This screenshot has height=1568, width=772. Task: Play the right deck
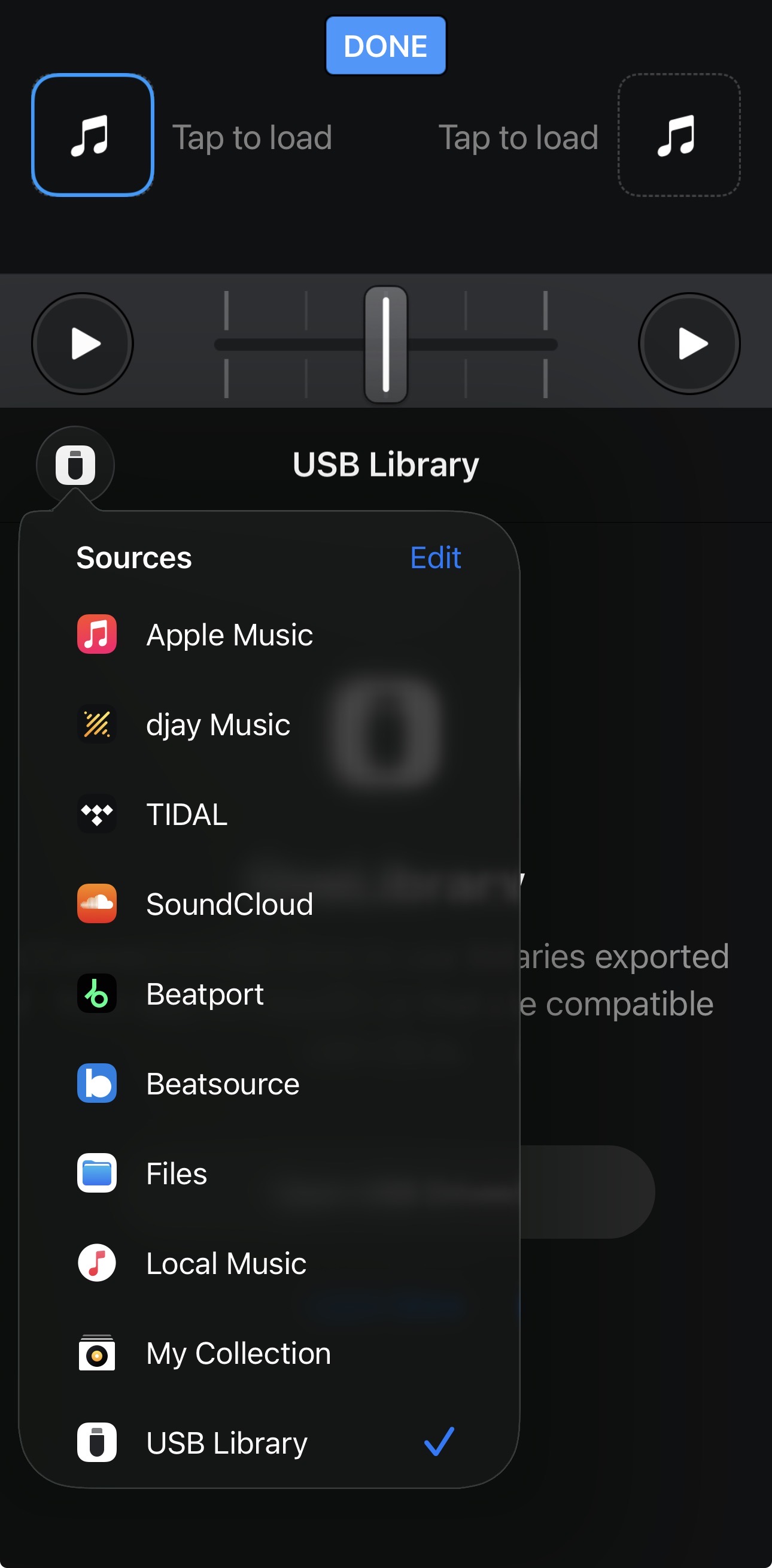[x=689, y=344]
